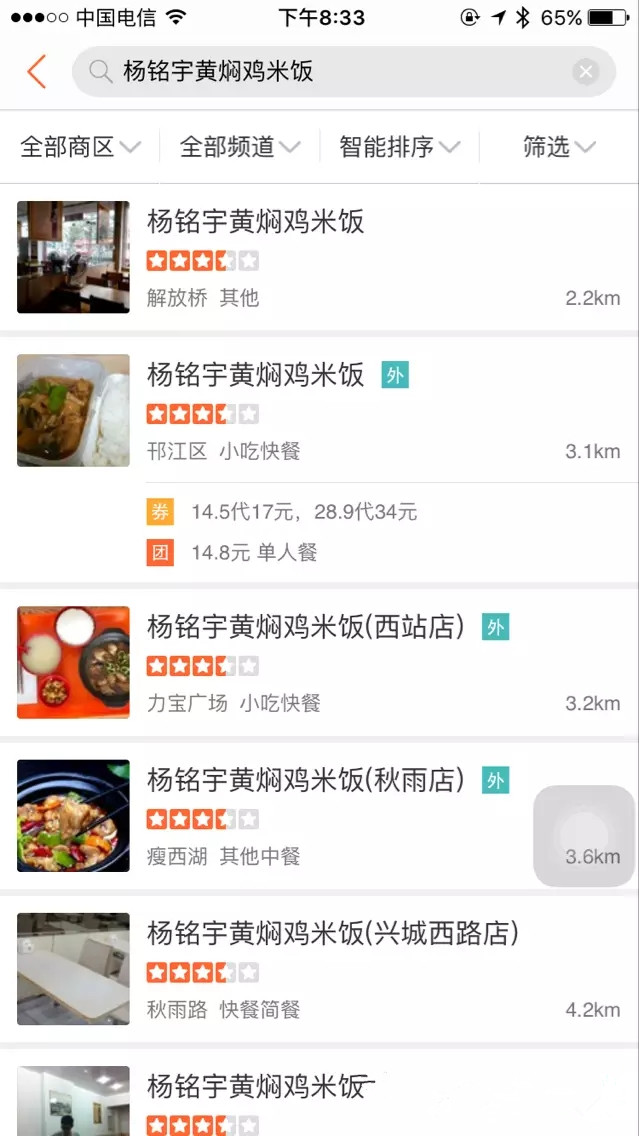
Task: Open the 解放桥 restaurant result
Action: pyautogui.click(x=320, y=258)
